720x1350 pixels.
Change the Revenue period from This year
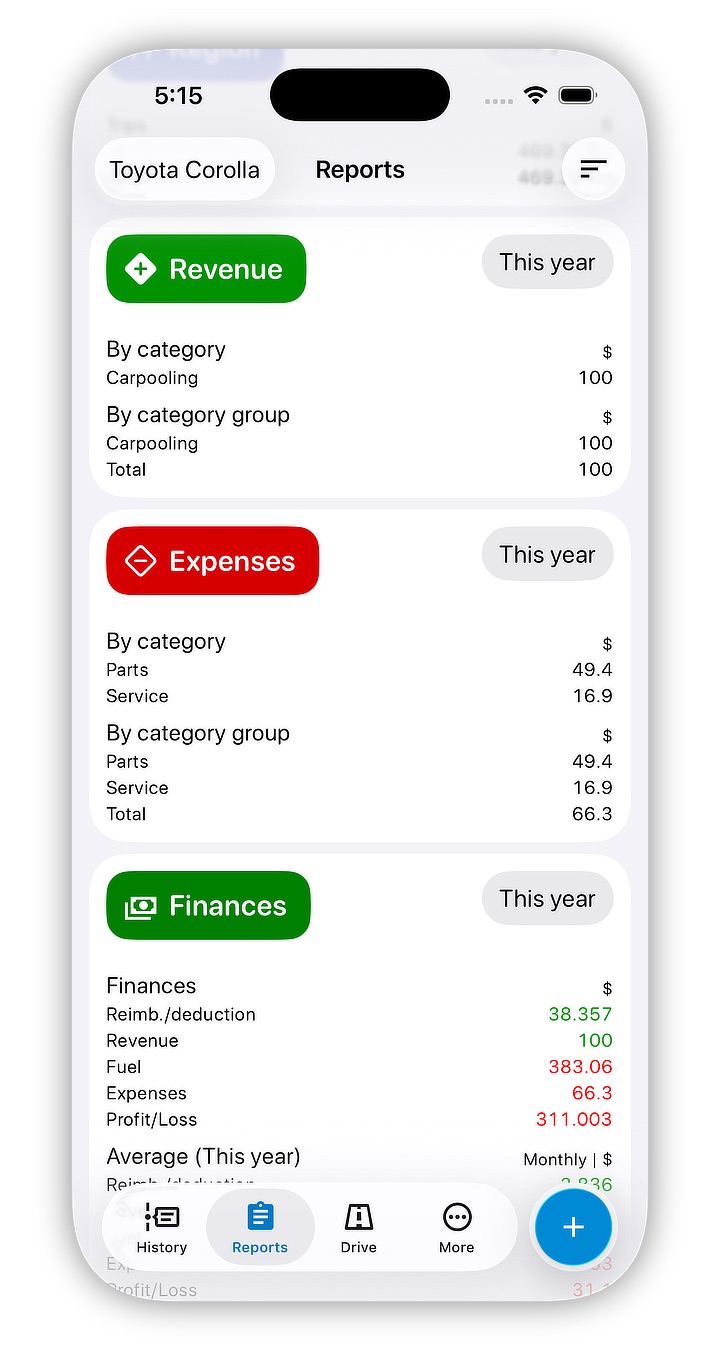tap(547, 262)
